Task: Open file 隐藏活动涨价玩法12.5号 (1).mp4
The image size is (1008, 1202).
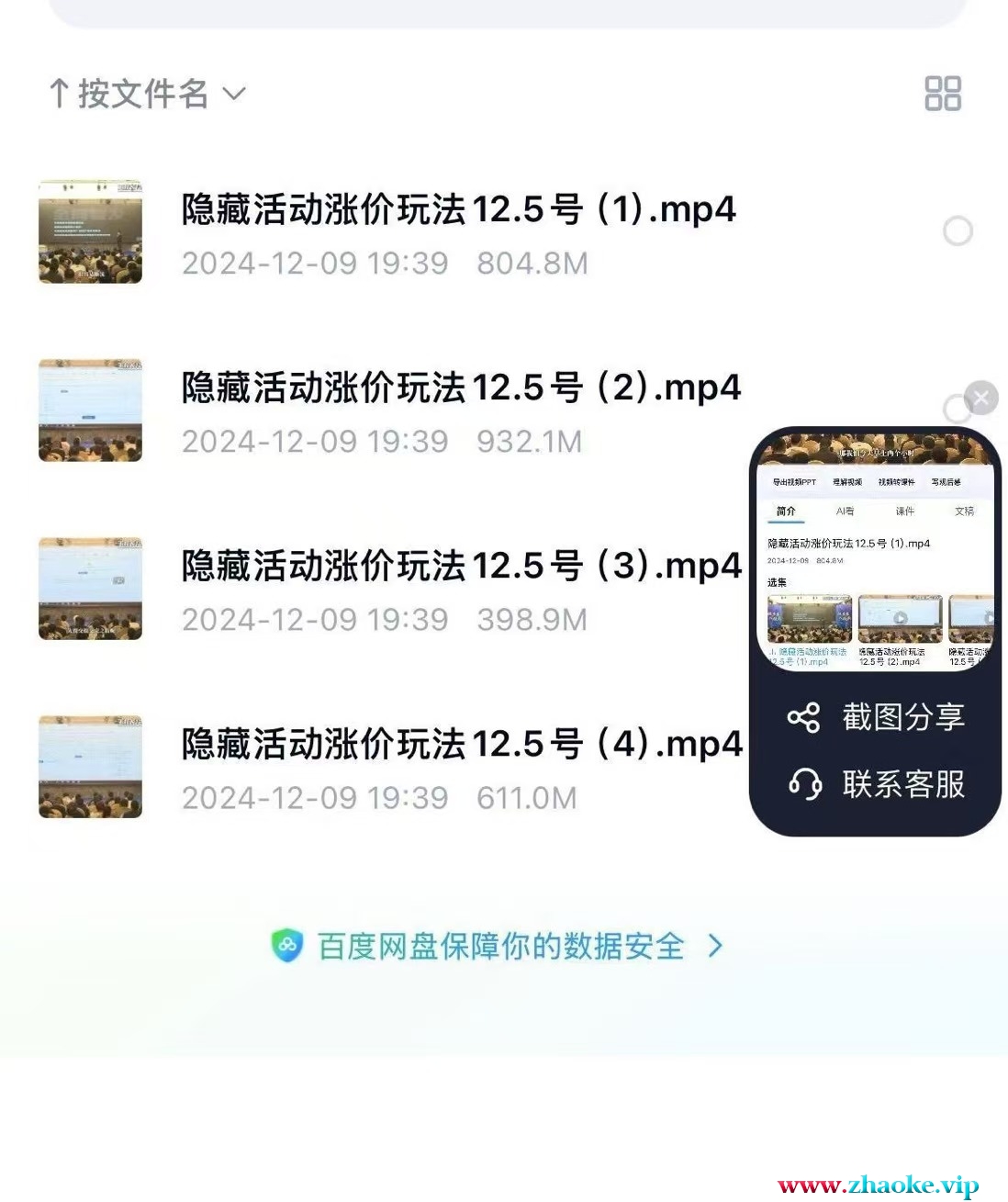Action: [x=457, y=210]
